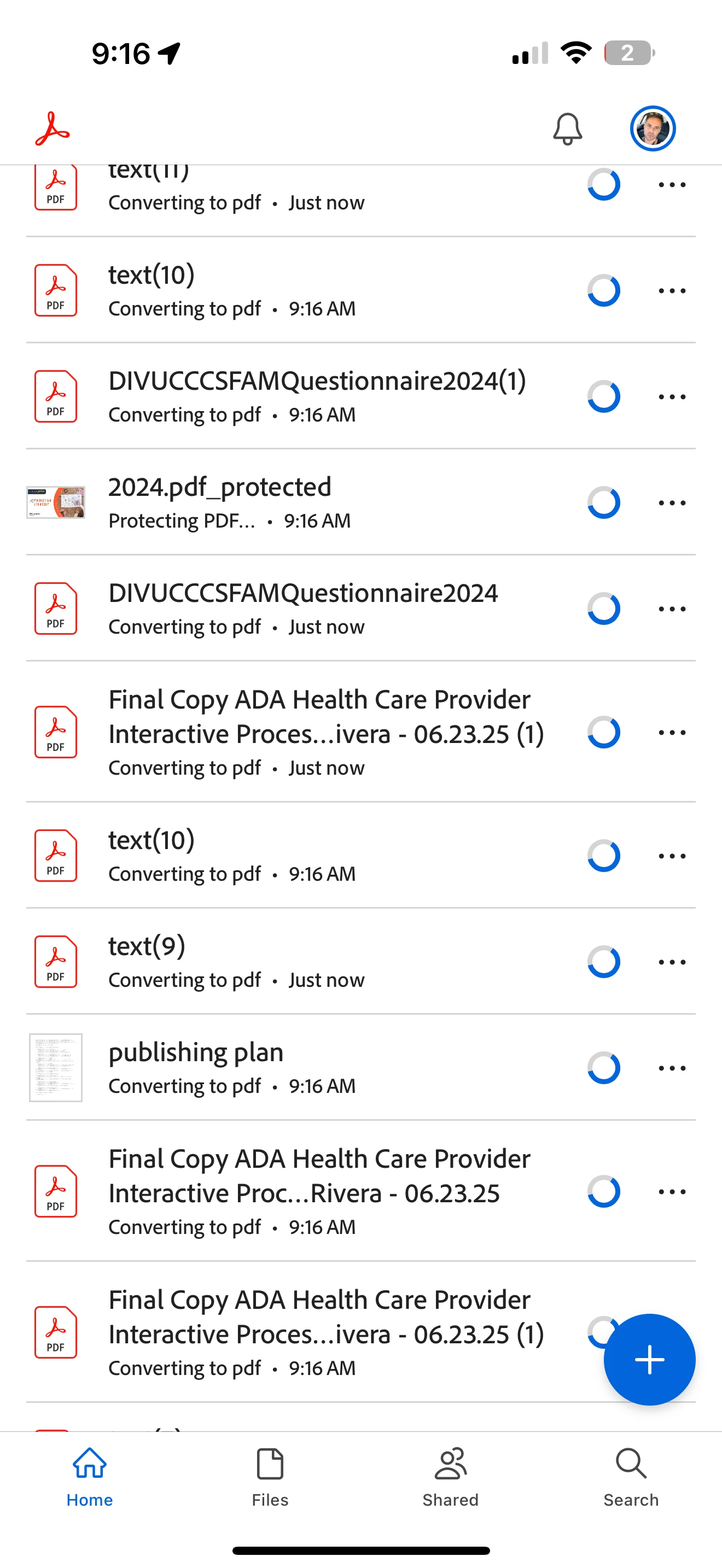Tap the blue plus button
722x1568 pixels.
pyautogui.click(x=649, y=1359)
